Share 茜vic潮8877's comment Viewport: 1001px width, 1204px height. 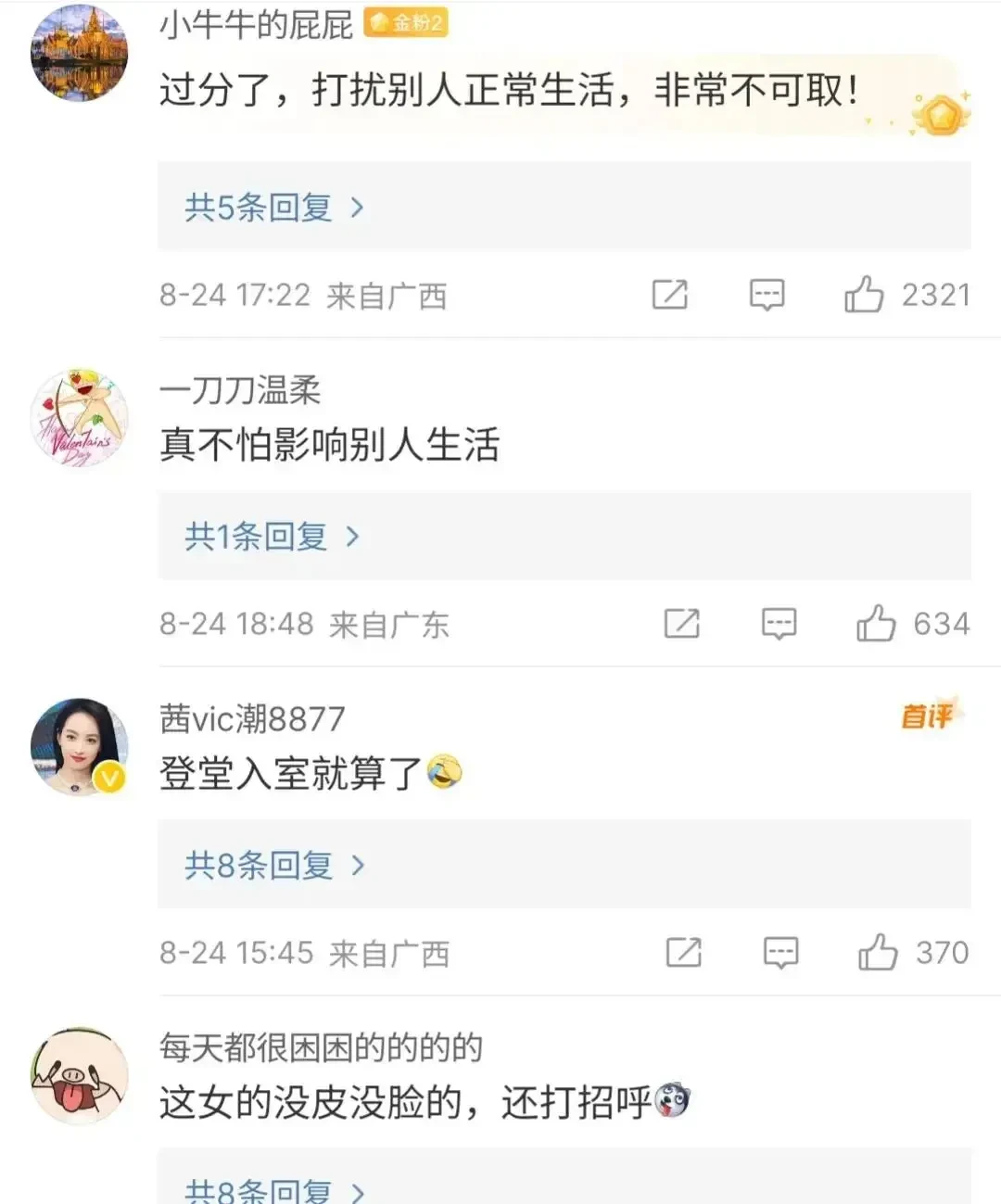tap(683, 953)
